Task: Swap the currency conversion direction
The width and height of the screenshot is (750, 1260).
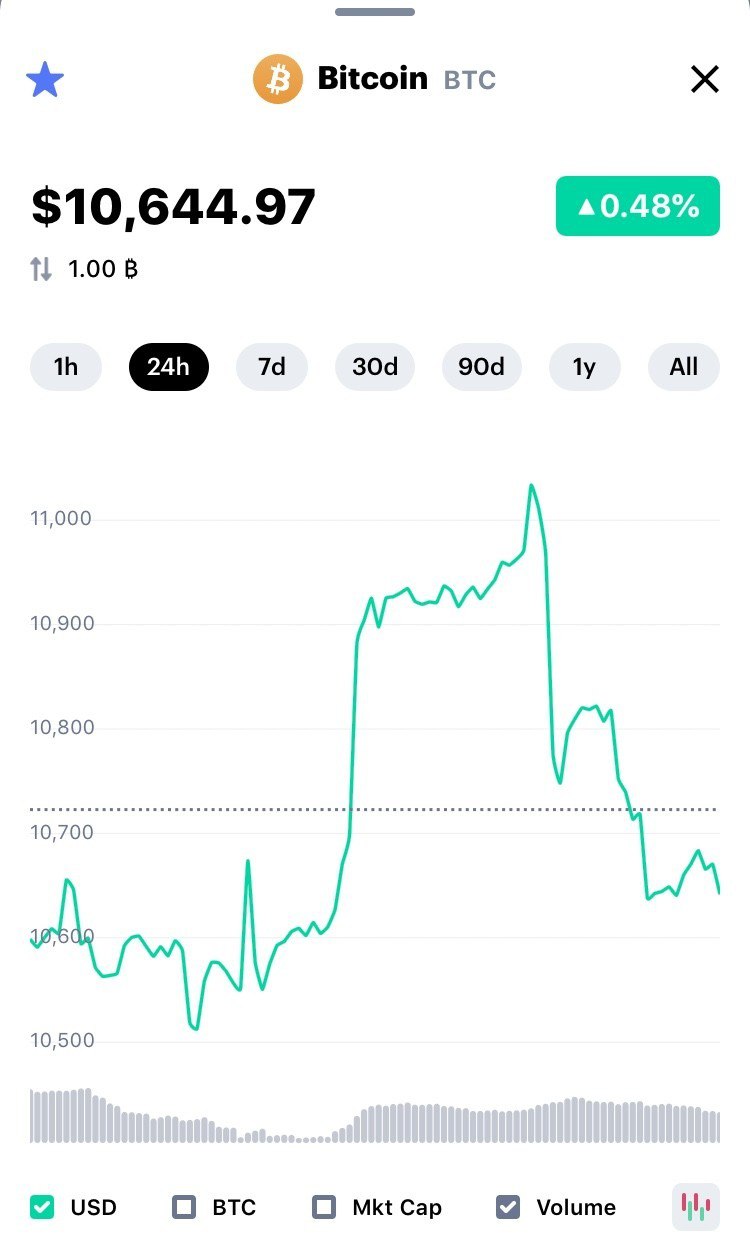Action: 41,269
